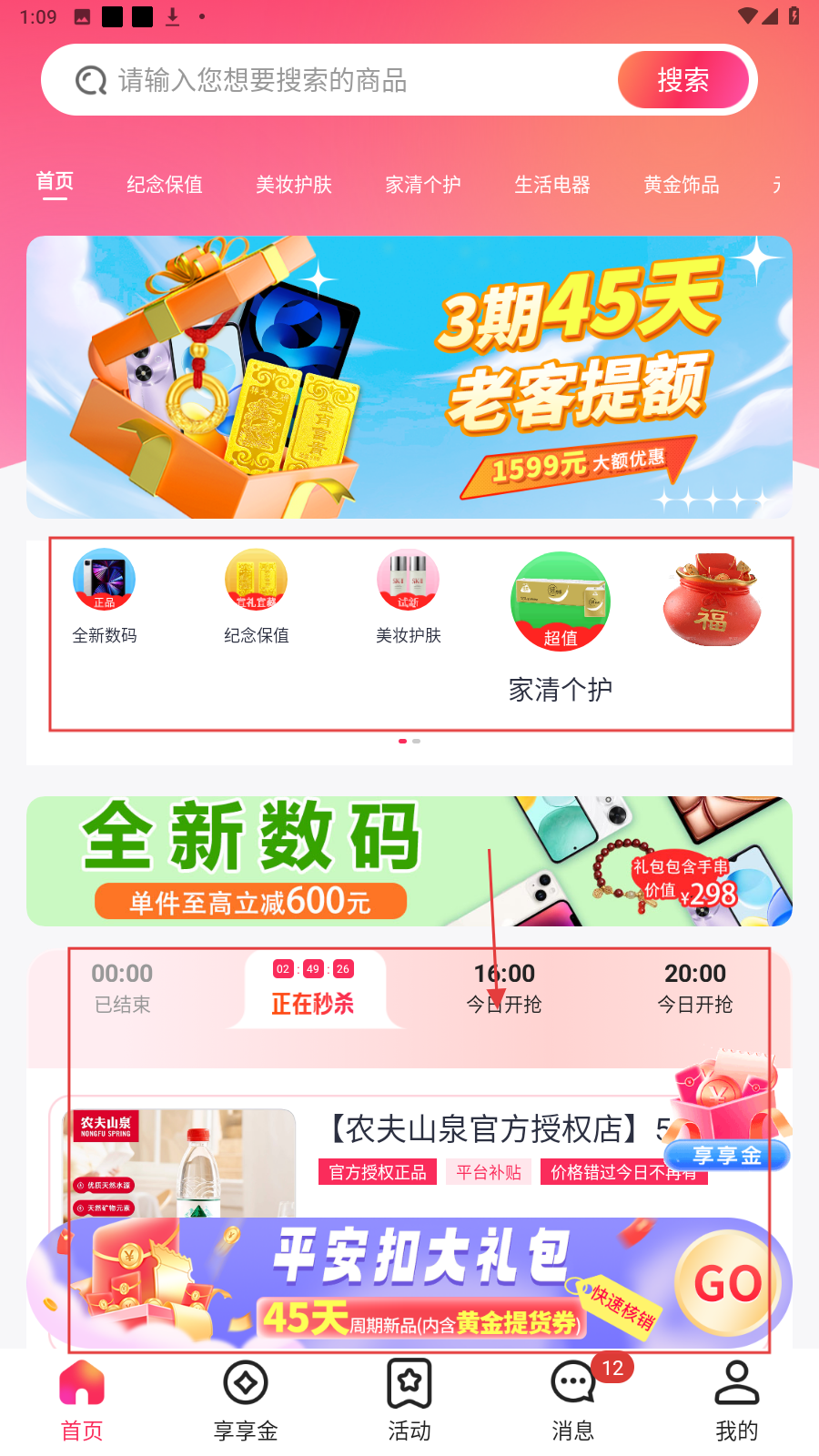Select the 生活电器 top tab

[x=552, y=185]
